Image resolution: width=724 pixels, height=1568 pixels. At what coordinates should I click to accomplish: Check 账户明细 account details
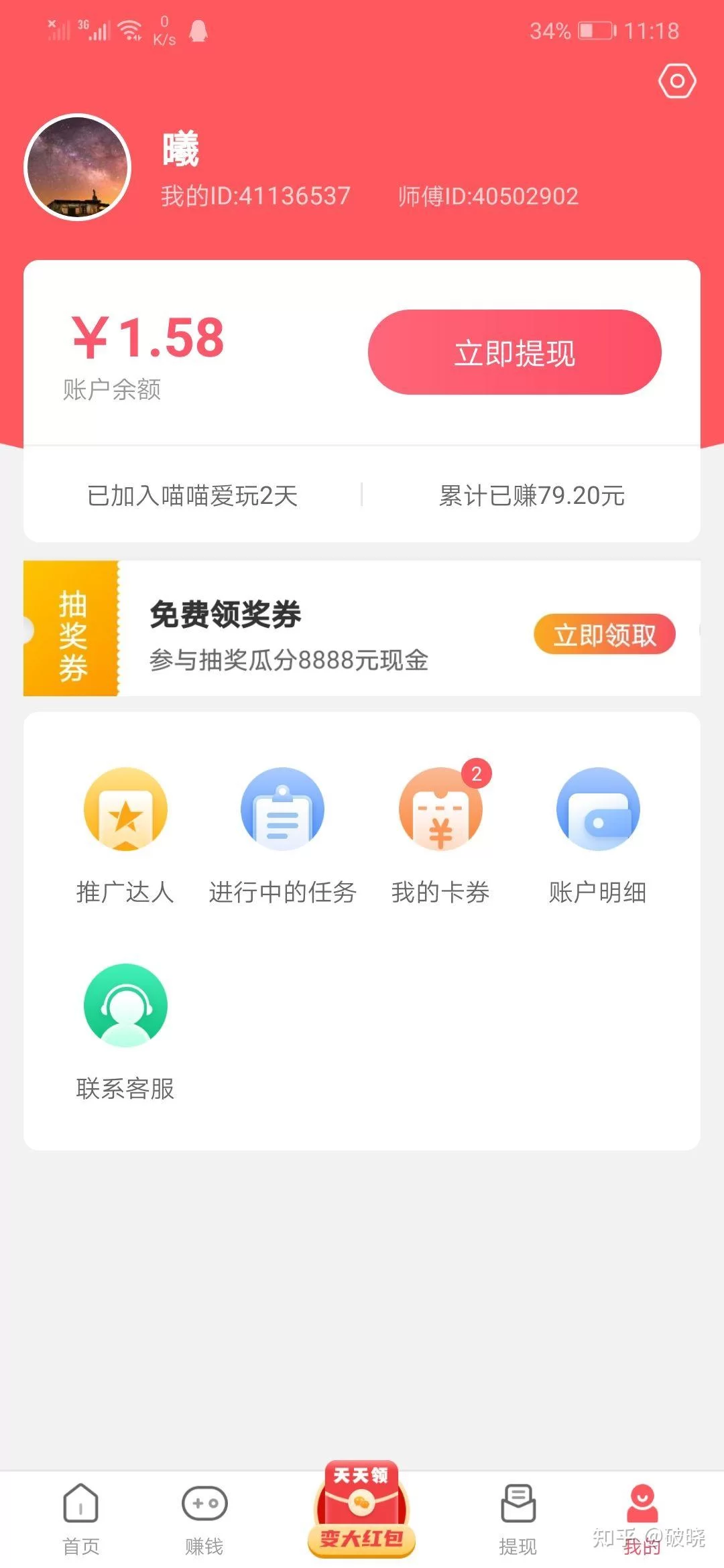pyautogui.click(x=597, y=834)
